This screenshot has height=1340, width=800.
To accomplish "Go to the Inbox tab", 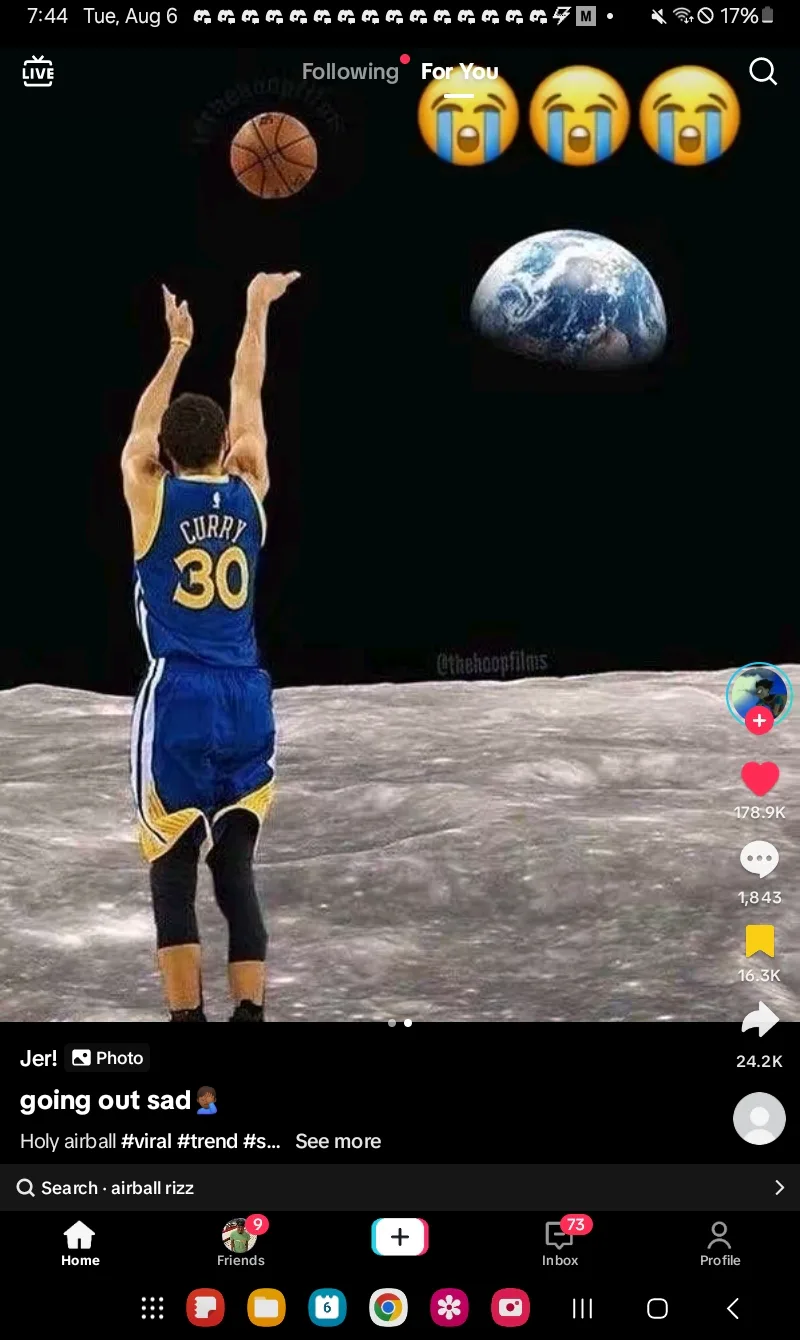I will [560, 1243].
